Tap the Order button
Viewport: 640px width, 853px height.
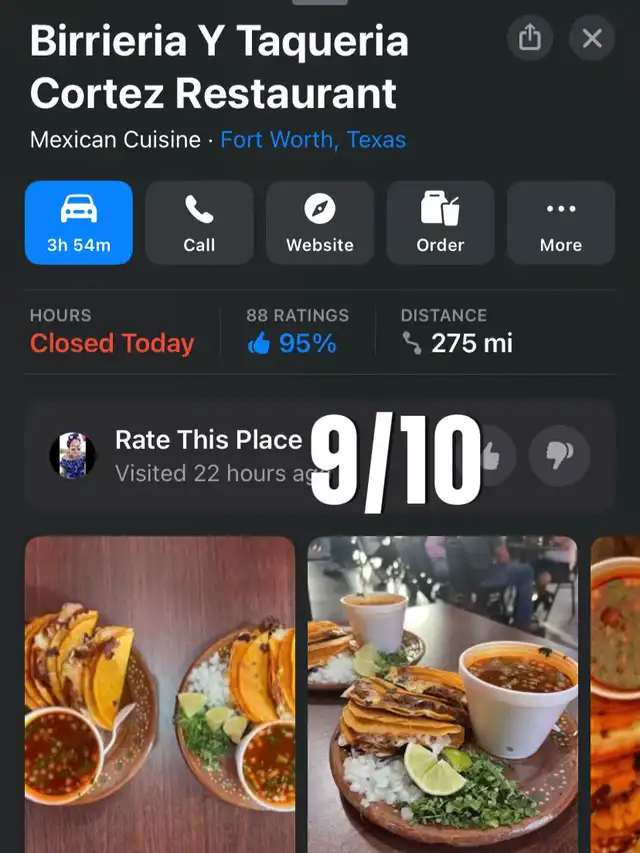pos(440,223)
